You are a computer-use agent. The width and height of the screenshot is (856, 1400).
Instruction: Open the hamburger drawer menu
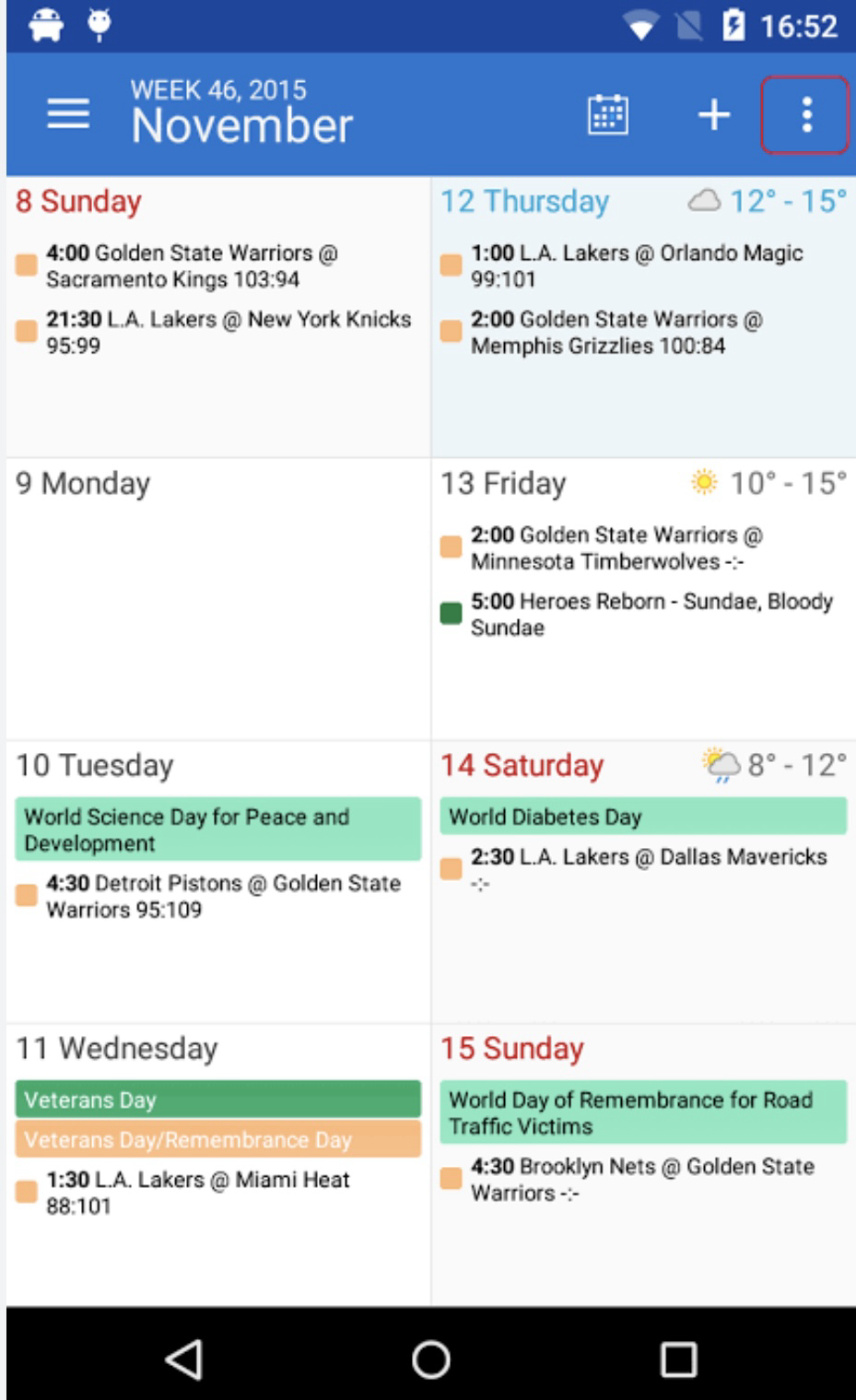[x=68, y=114]
